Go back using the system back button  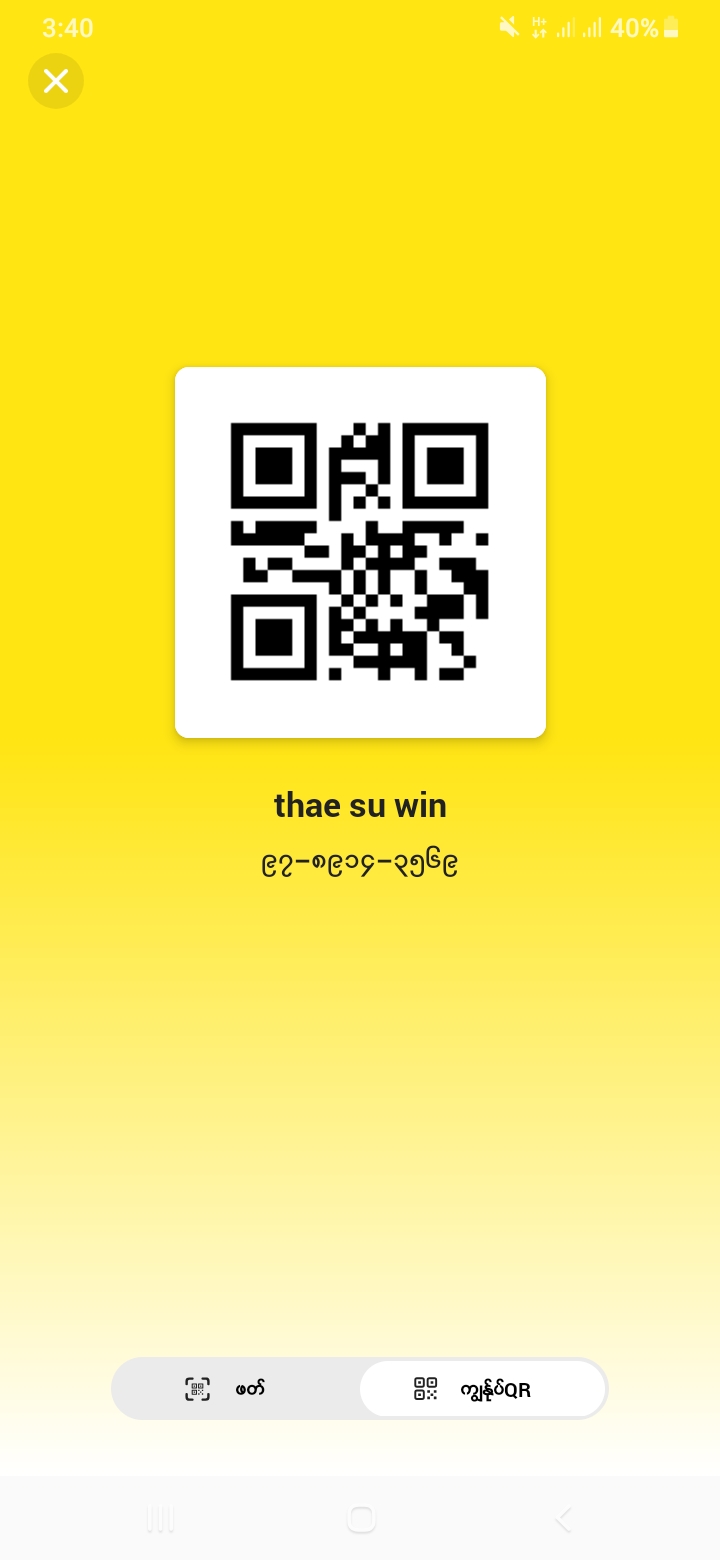pyautogui.click(x=563, y=1519)
